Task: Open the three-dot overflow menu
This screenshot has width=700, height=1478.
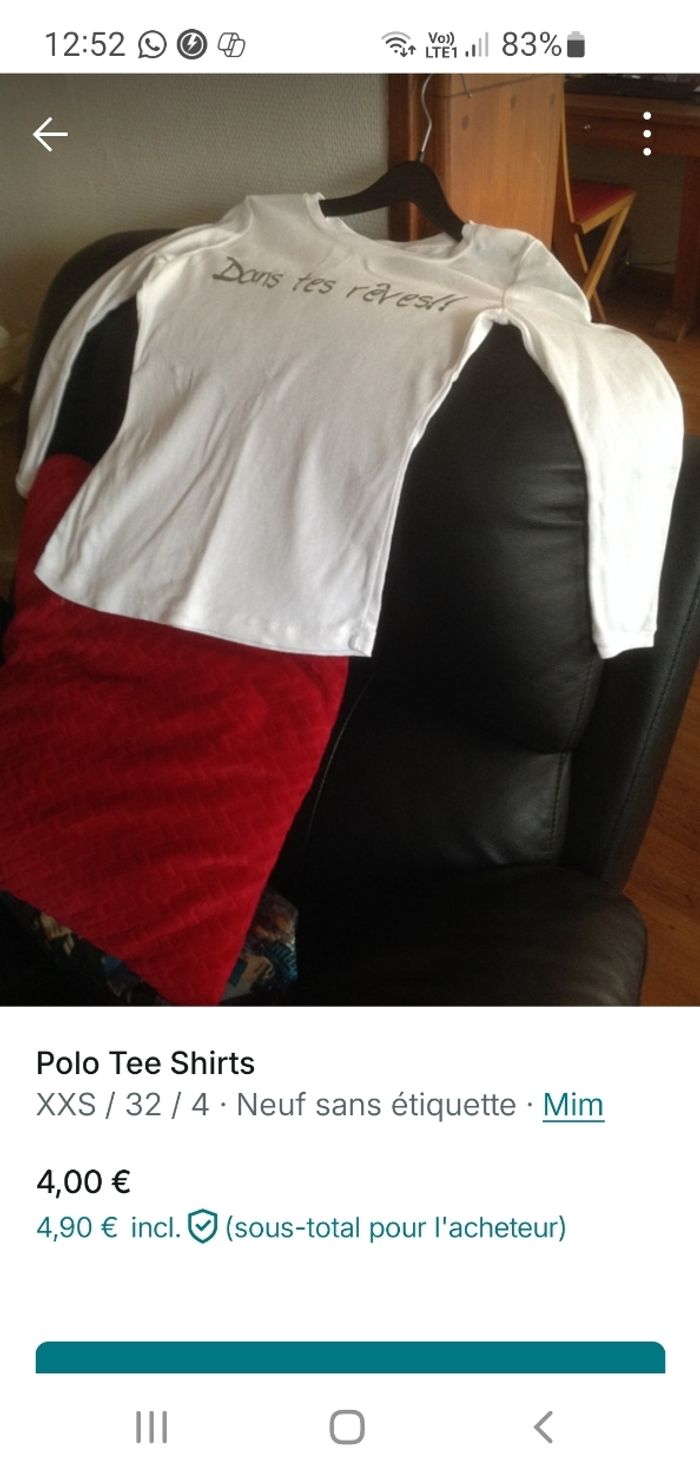Action: [647, 134]
